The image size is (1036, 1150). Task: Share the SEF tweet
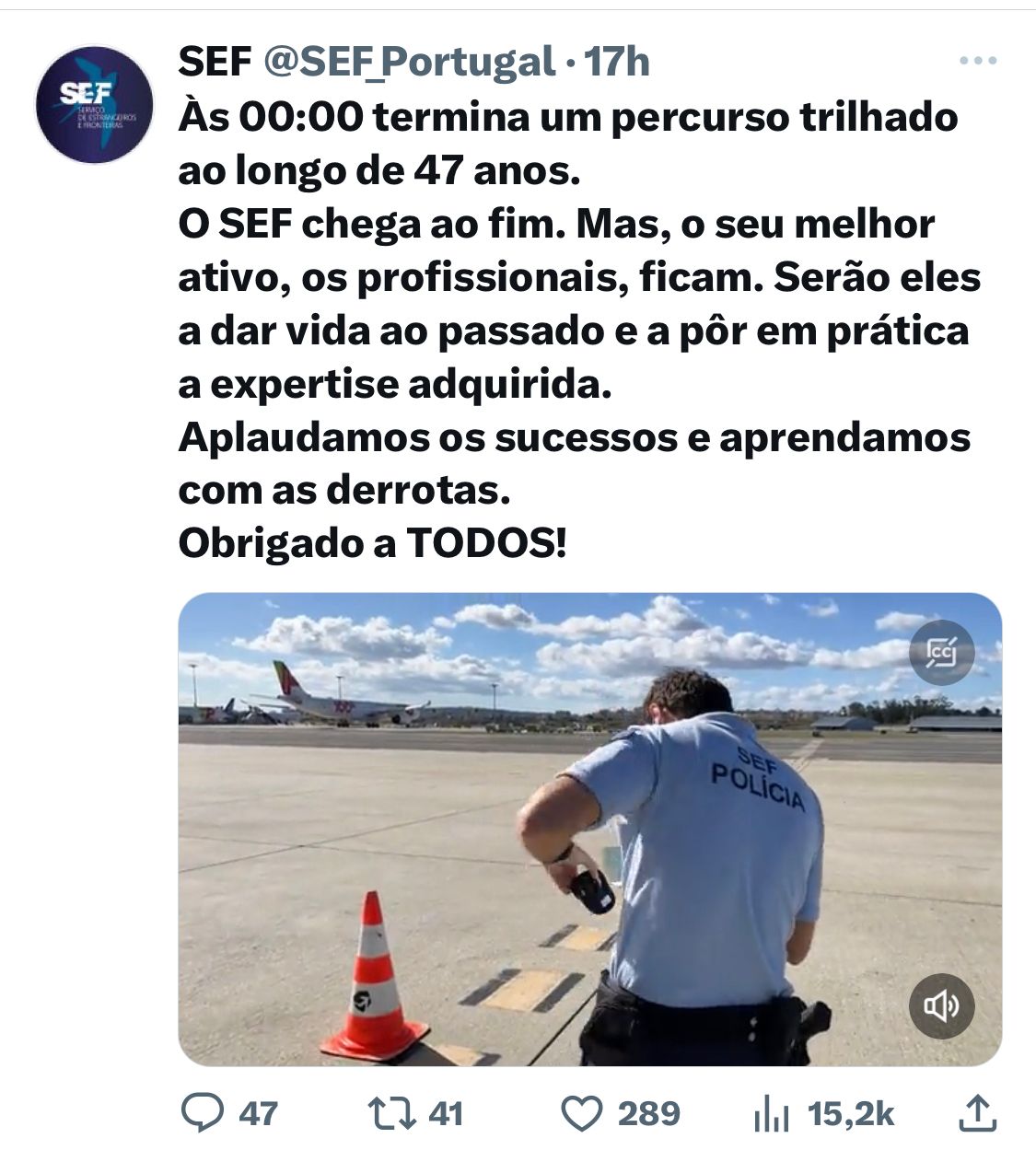click(977, 1113)
